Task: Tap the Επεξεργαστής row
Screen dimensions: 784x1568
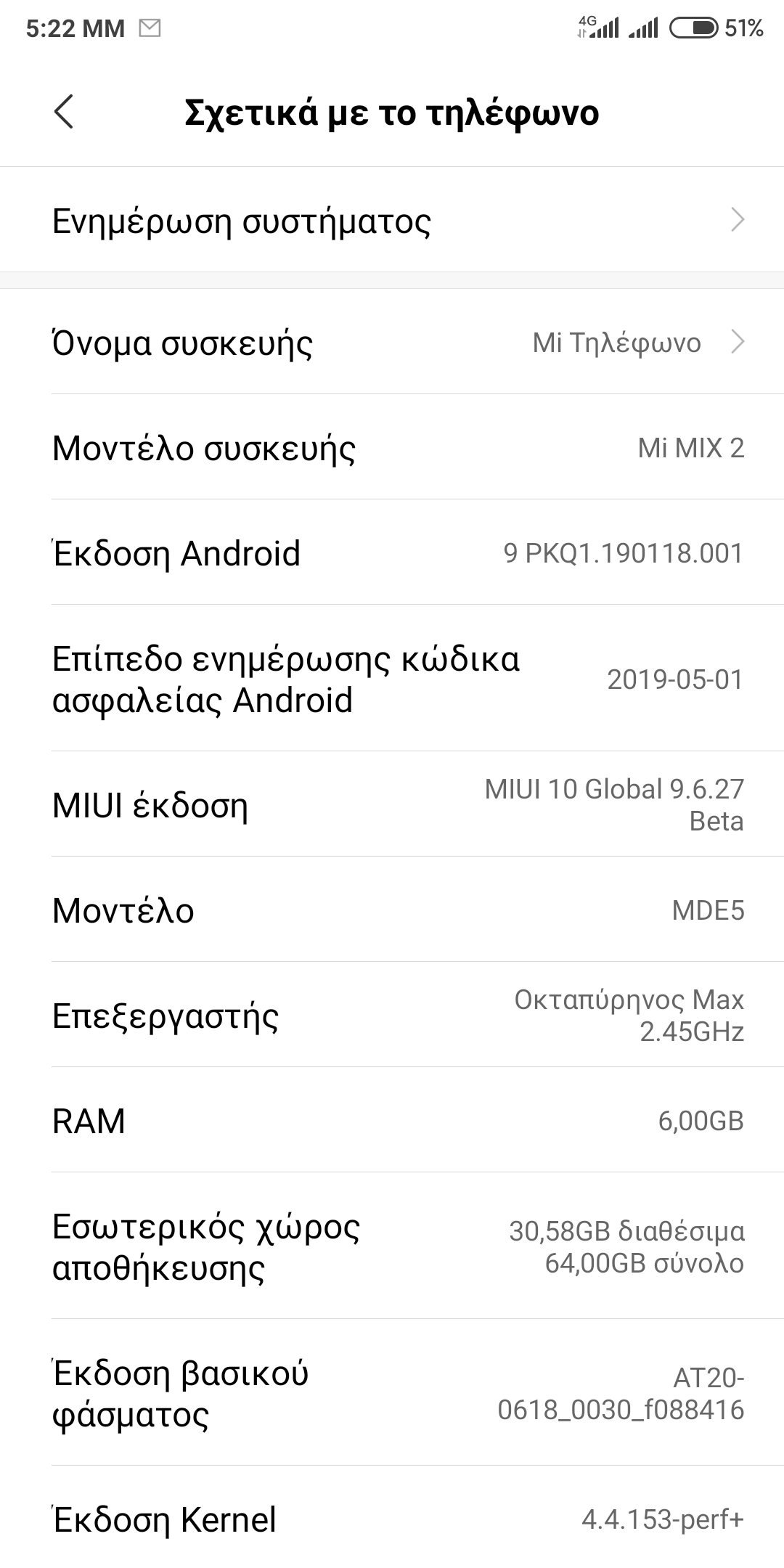Action: point(392,1015)
